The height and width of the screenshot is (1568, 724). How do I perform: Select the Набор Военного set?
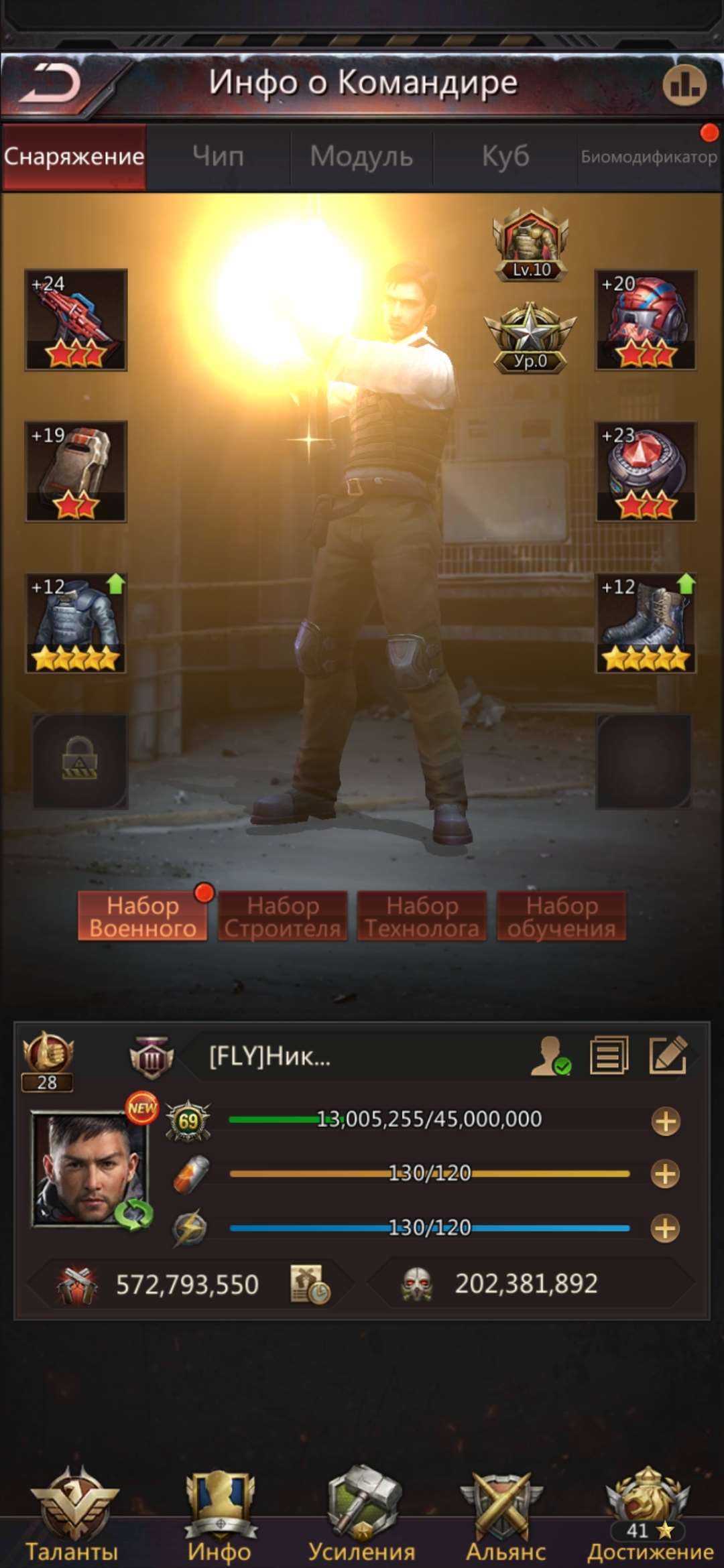click(x=143, y=916)
